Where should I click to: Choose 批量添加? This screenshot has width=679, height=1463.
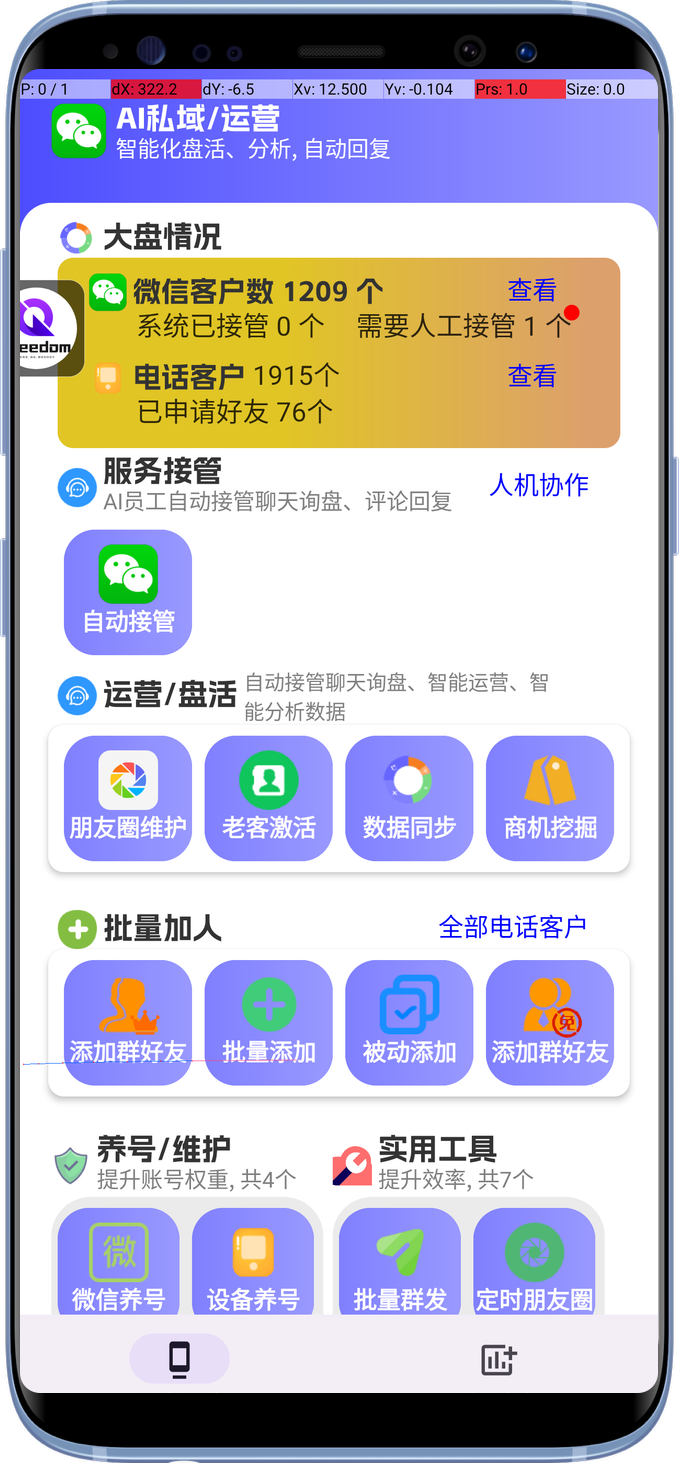(x=269, y=1023)
